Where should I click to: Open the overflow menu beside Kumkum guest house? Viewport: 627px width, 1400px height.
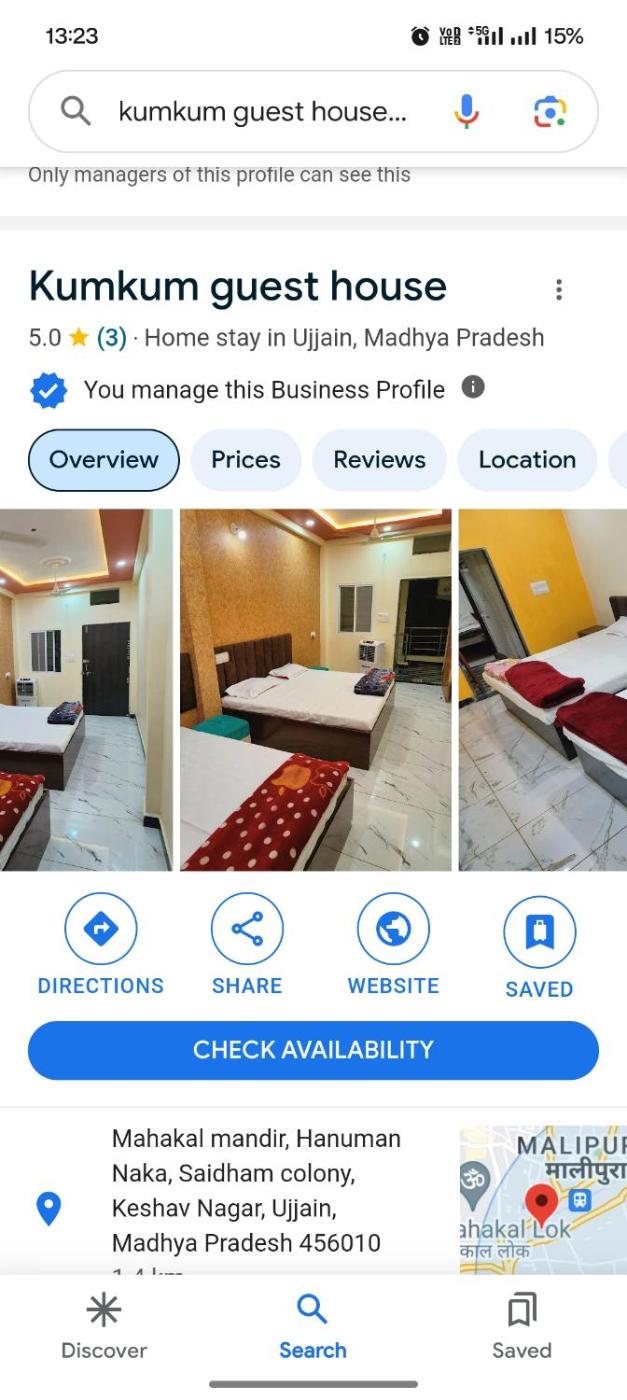click(558, 290)
